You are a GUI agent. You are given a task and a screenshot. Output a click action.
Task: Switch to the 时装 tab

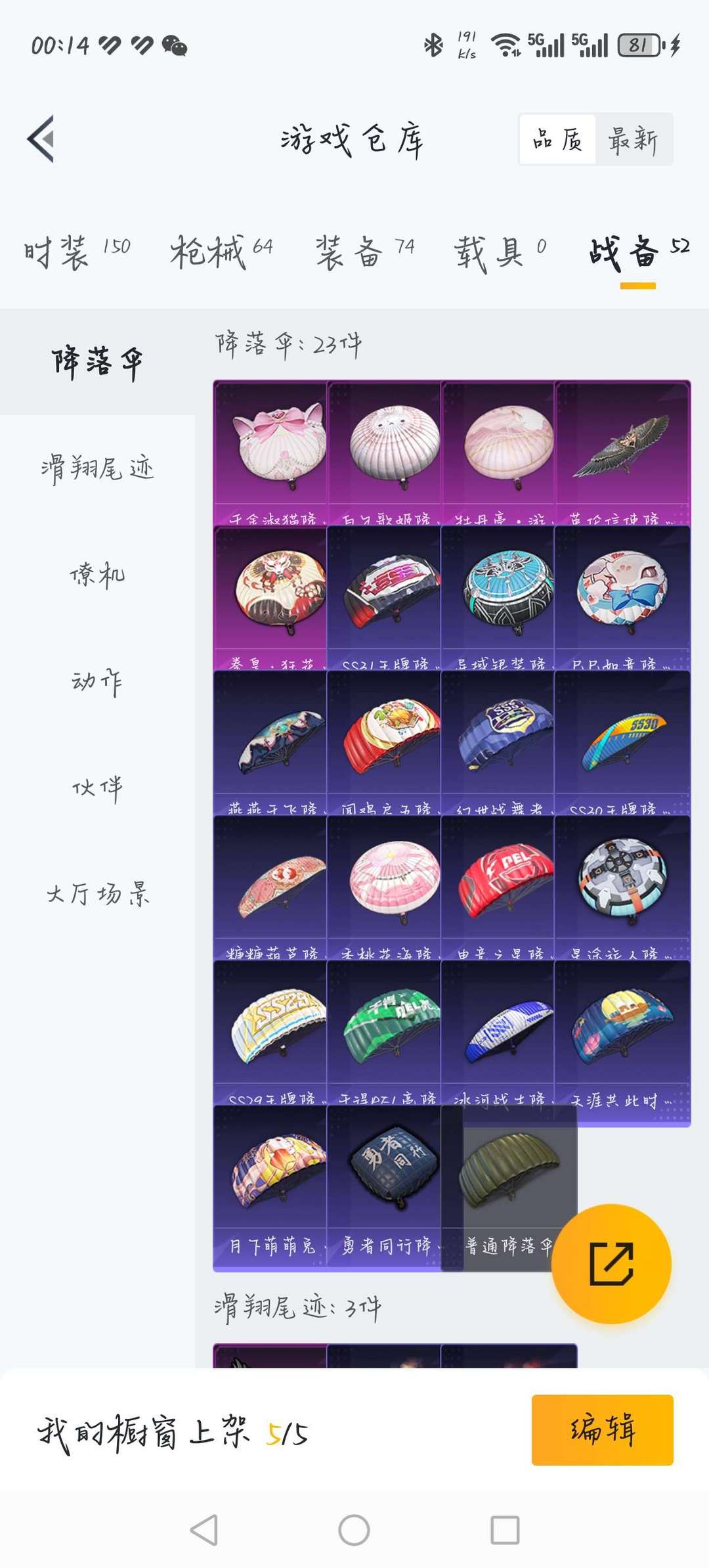77,252
